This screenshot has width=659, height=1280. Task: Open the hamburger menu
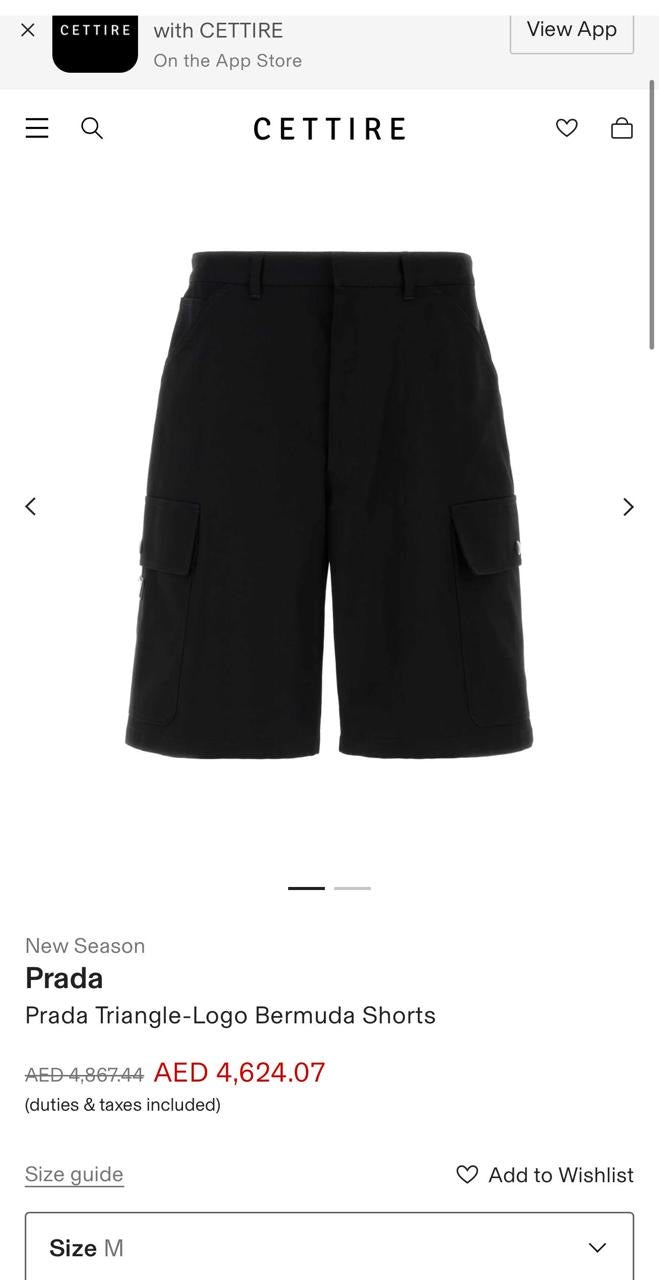pos(37,128)
